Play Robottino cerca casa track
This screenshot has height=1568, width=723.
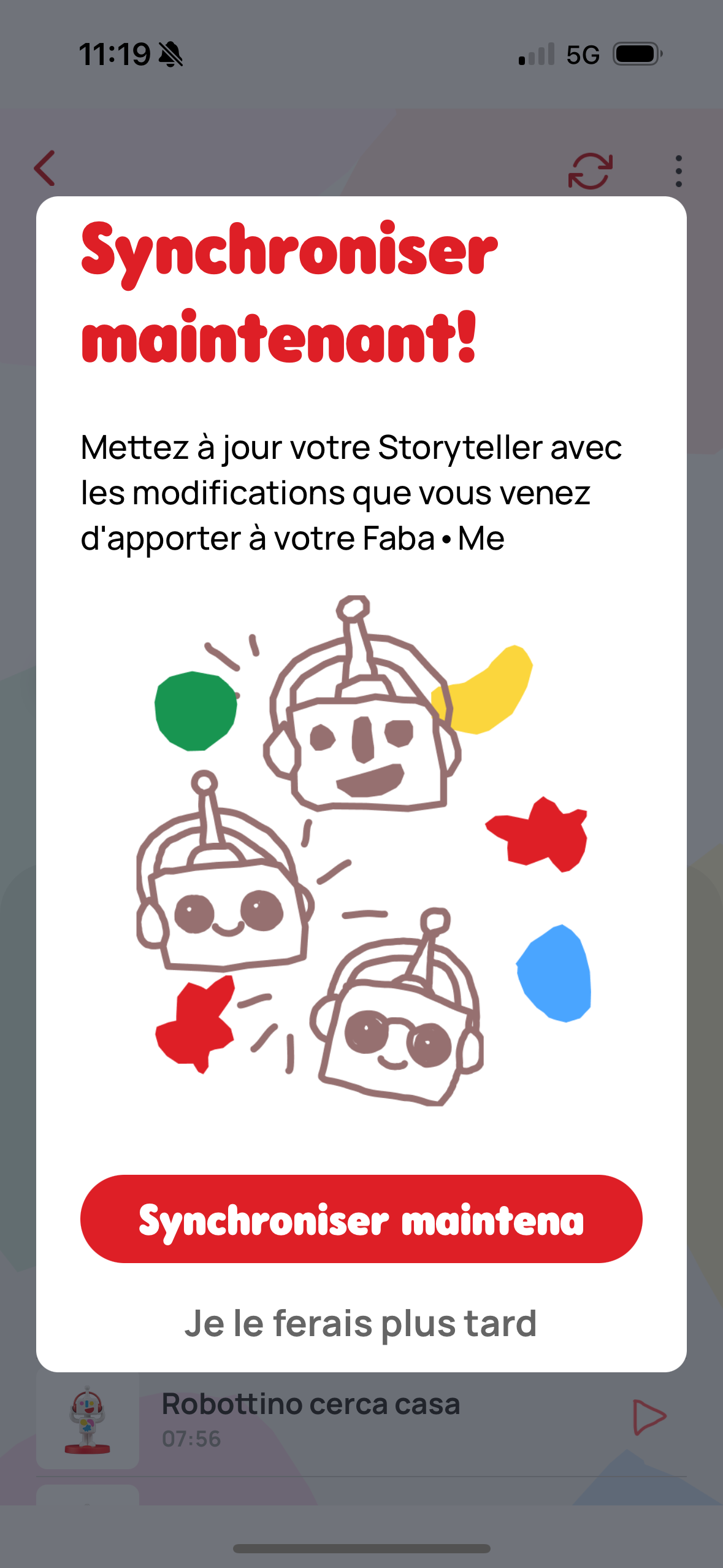(649, 1417)
